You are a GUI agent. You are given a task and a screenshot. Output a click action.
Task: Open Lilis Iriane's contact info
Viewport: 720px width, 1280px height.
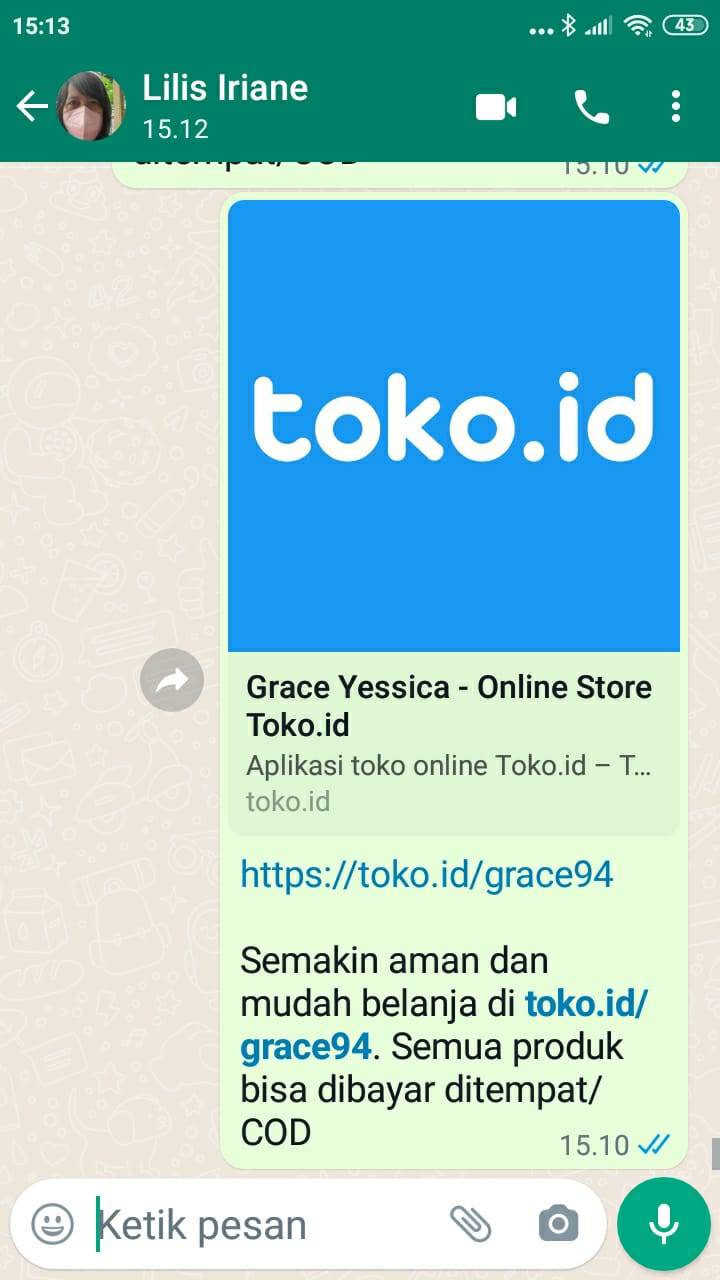point(225,106)
